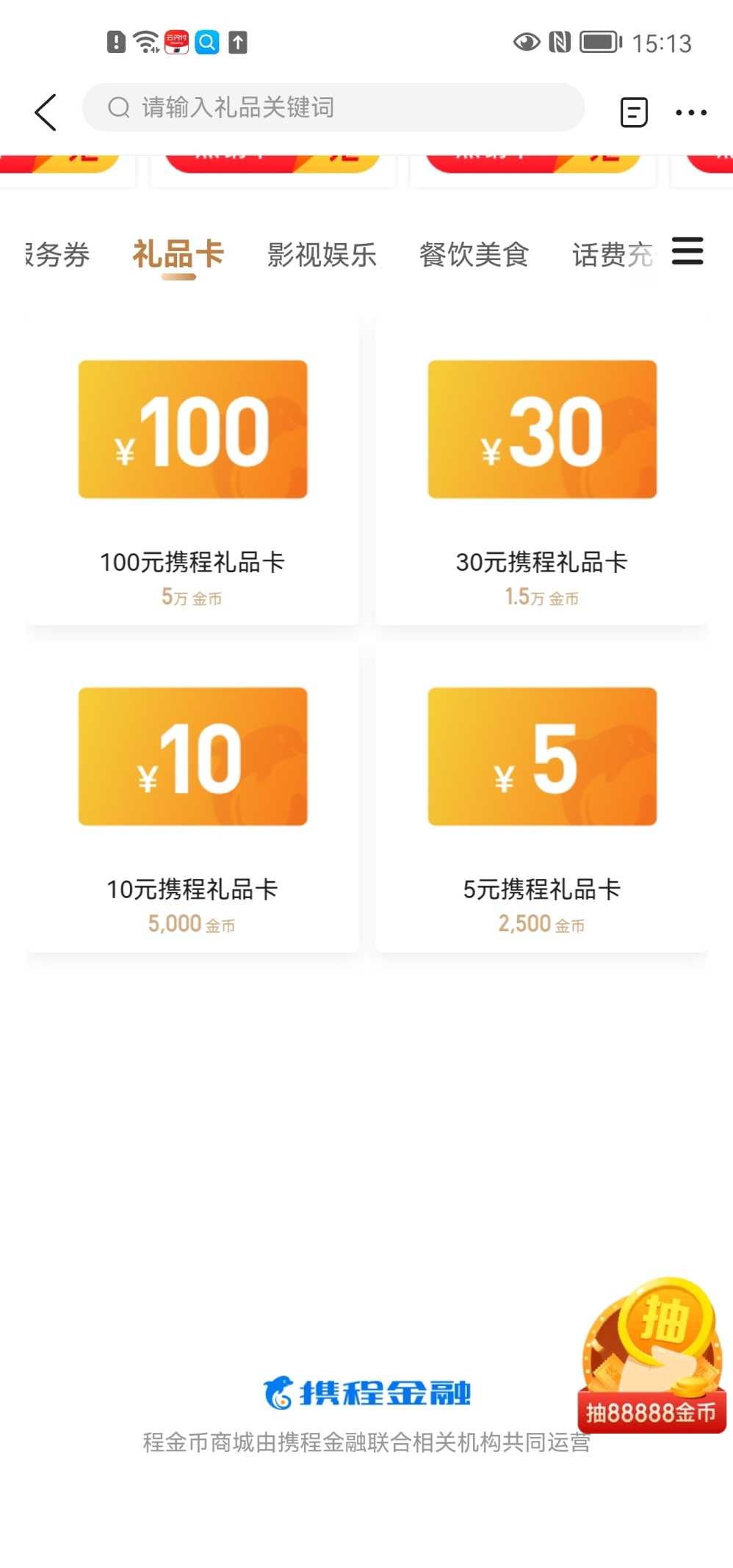Image resolution: width=733 pixels, height=1568 pixels.
Task: Select the 话费充 category tab
Action: [613, 255]
